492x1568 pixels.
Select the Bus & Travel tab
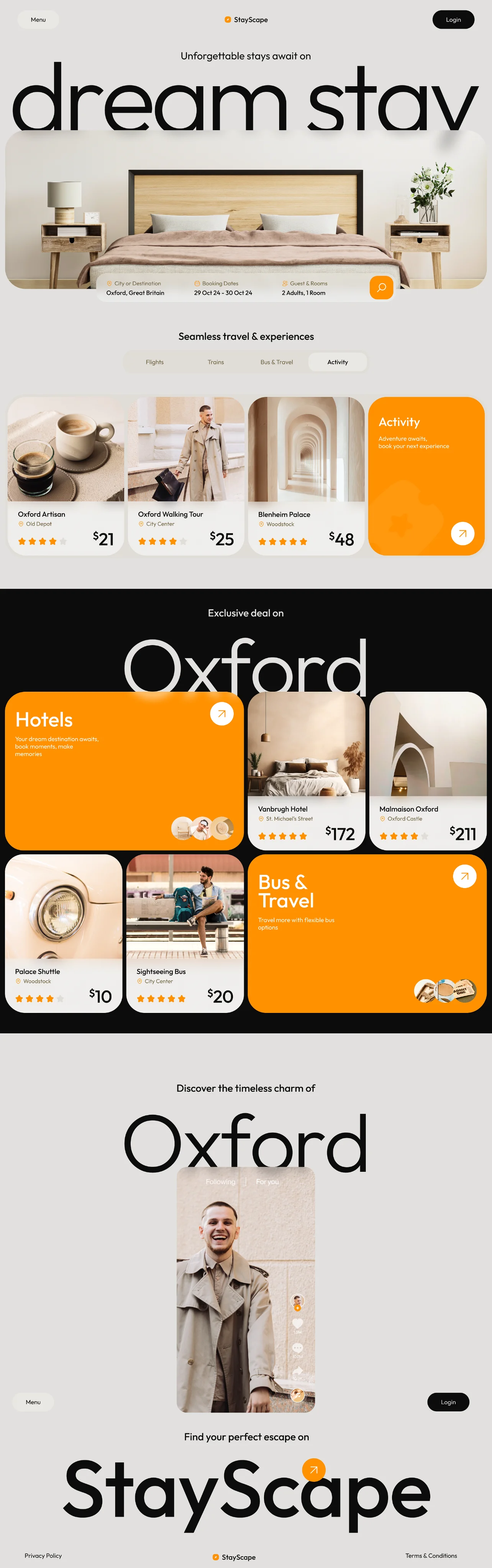tap(276, 362)
